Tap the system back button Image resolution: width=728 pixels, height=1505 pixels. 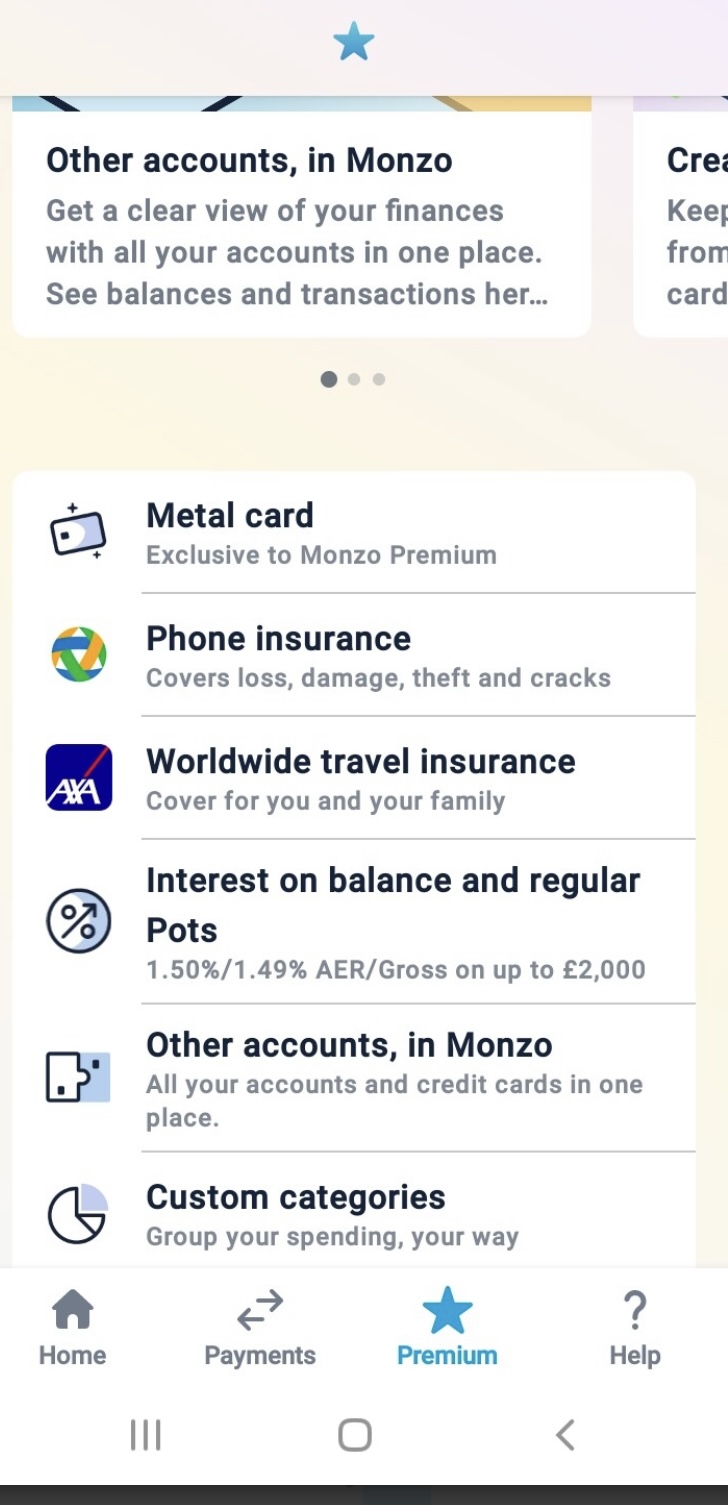[x=565, y=1435]
